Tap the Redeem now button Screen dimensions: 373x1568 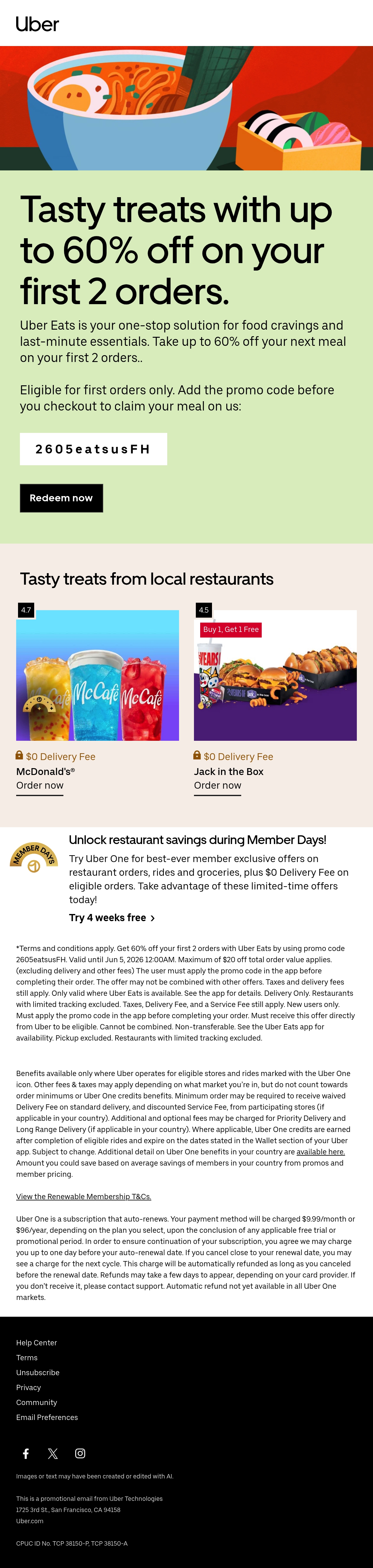coord(62,498)
